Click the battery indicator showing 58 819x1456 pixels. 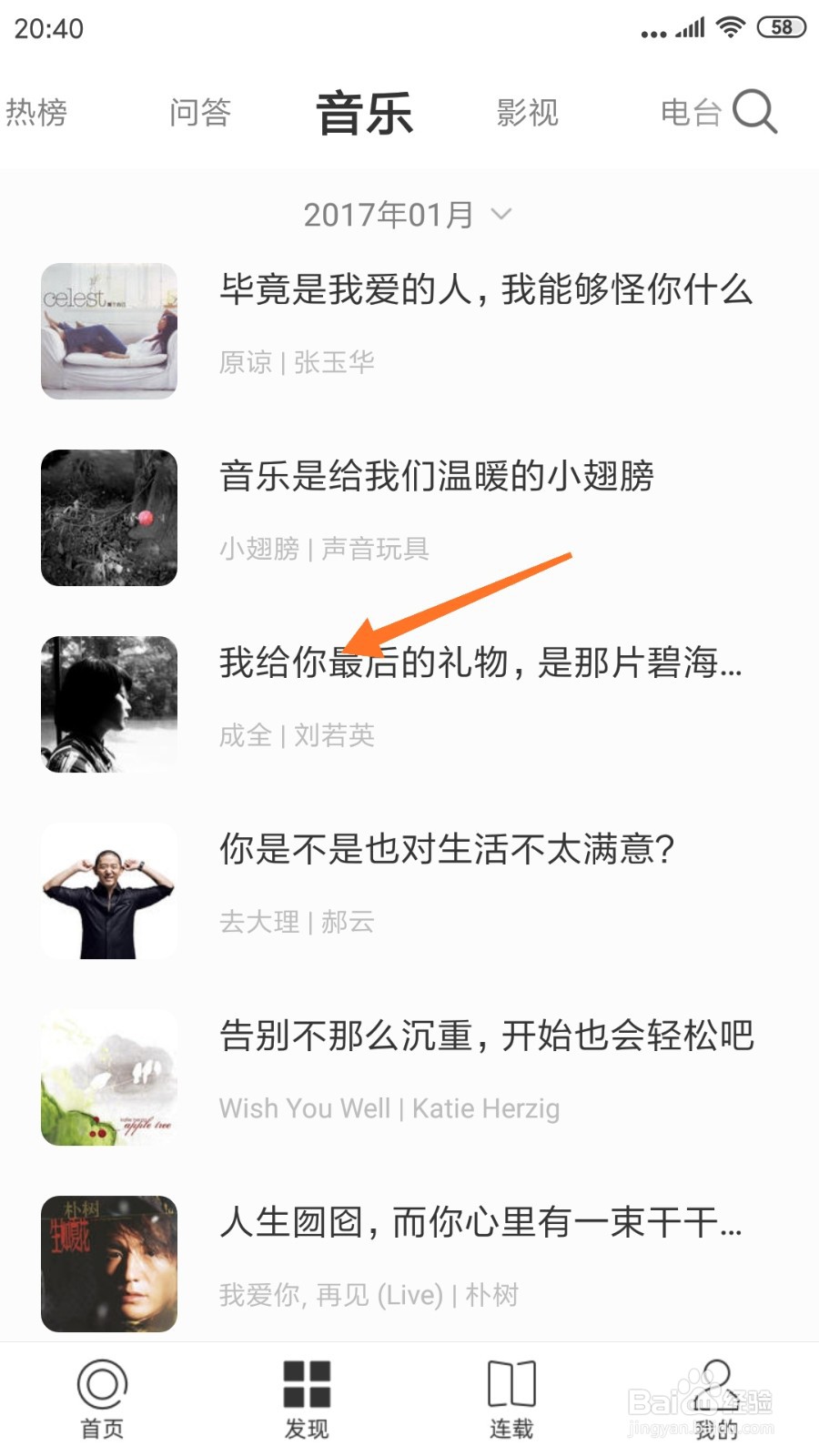point(780,27)
